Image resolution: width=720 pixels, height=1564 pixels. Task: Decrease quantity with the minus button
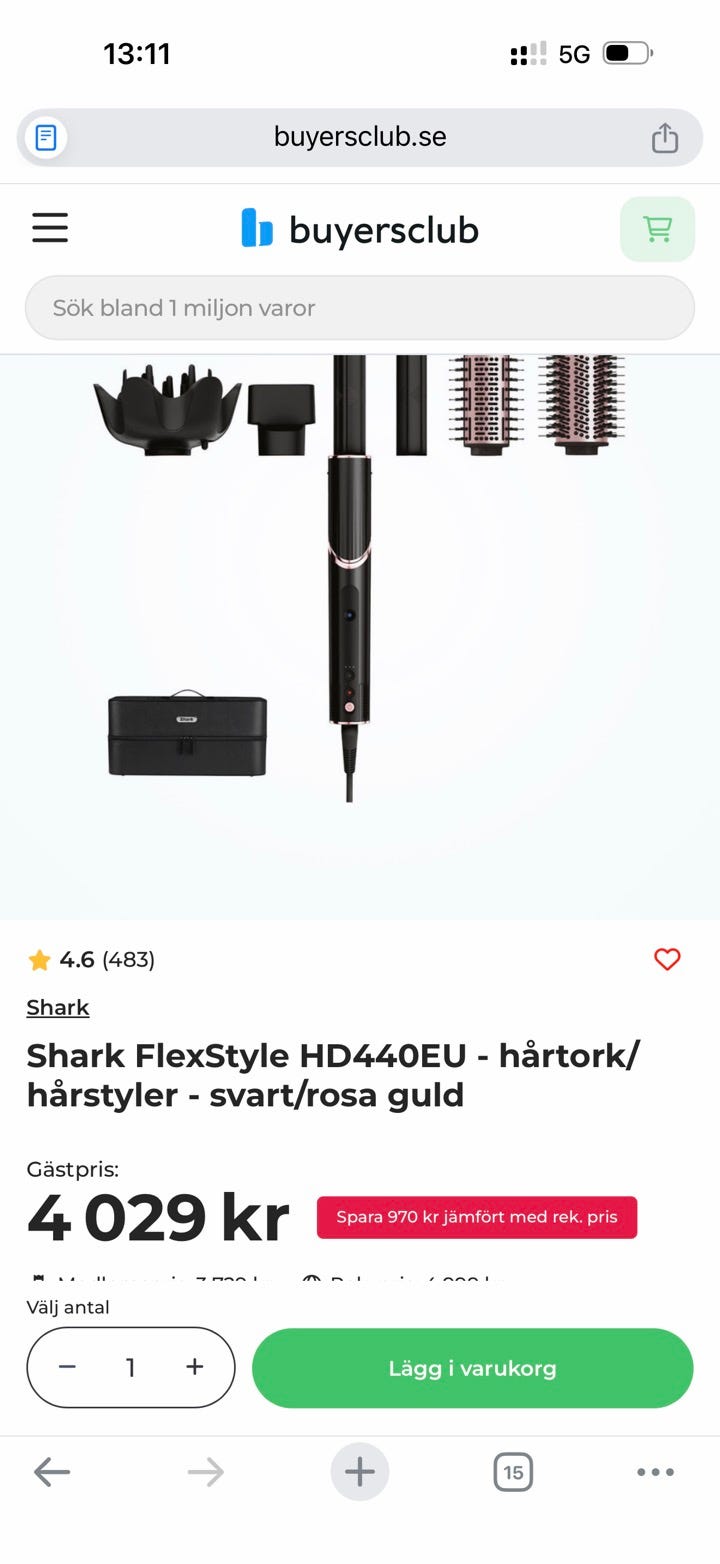(x=67, y=1367)
